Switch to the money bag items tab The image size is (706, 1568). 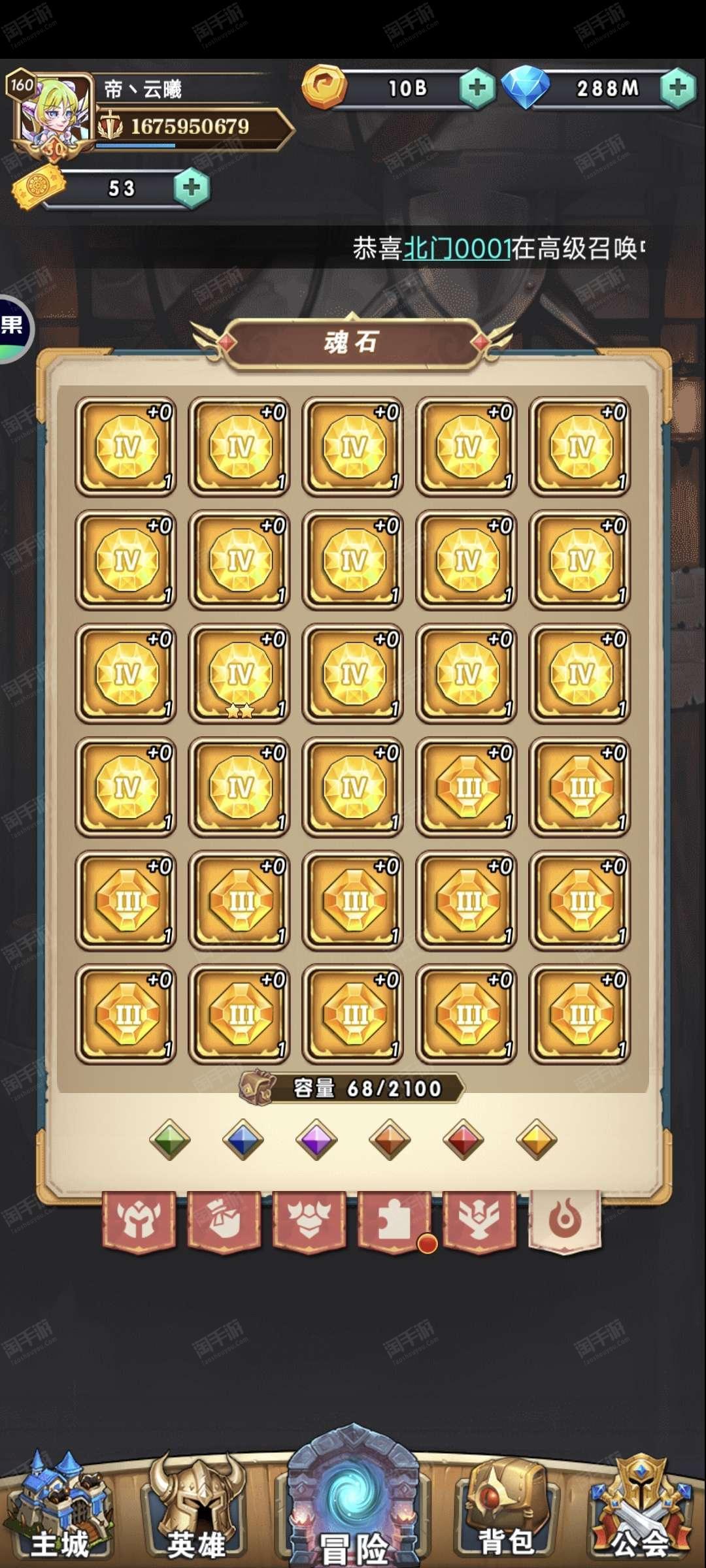[224, 1220]
